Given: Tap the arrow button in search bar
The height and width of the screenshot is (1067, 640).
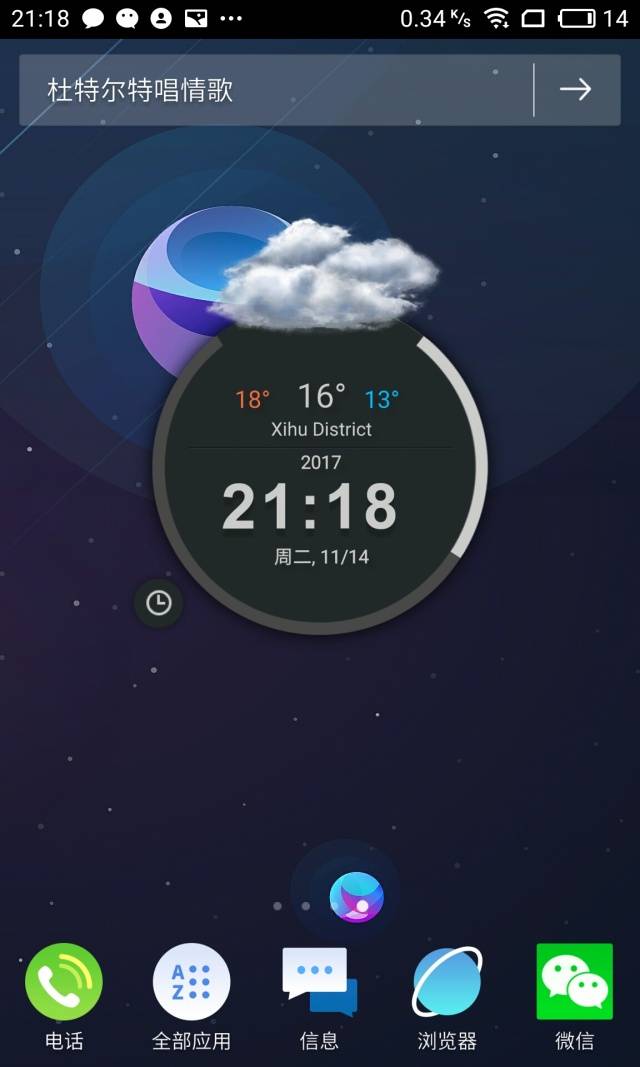Looking at the screenshot, I should [x=575, y=90].
